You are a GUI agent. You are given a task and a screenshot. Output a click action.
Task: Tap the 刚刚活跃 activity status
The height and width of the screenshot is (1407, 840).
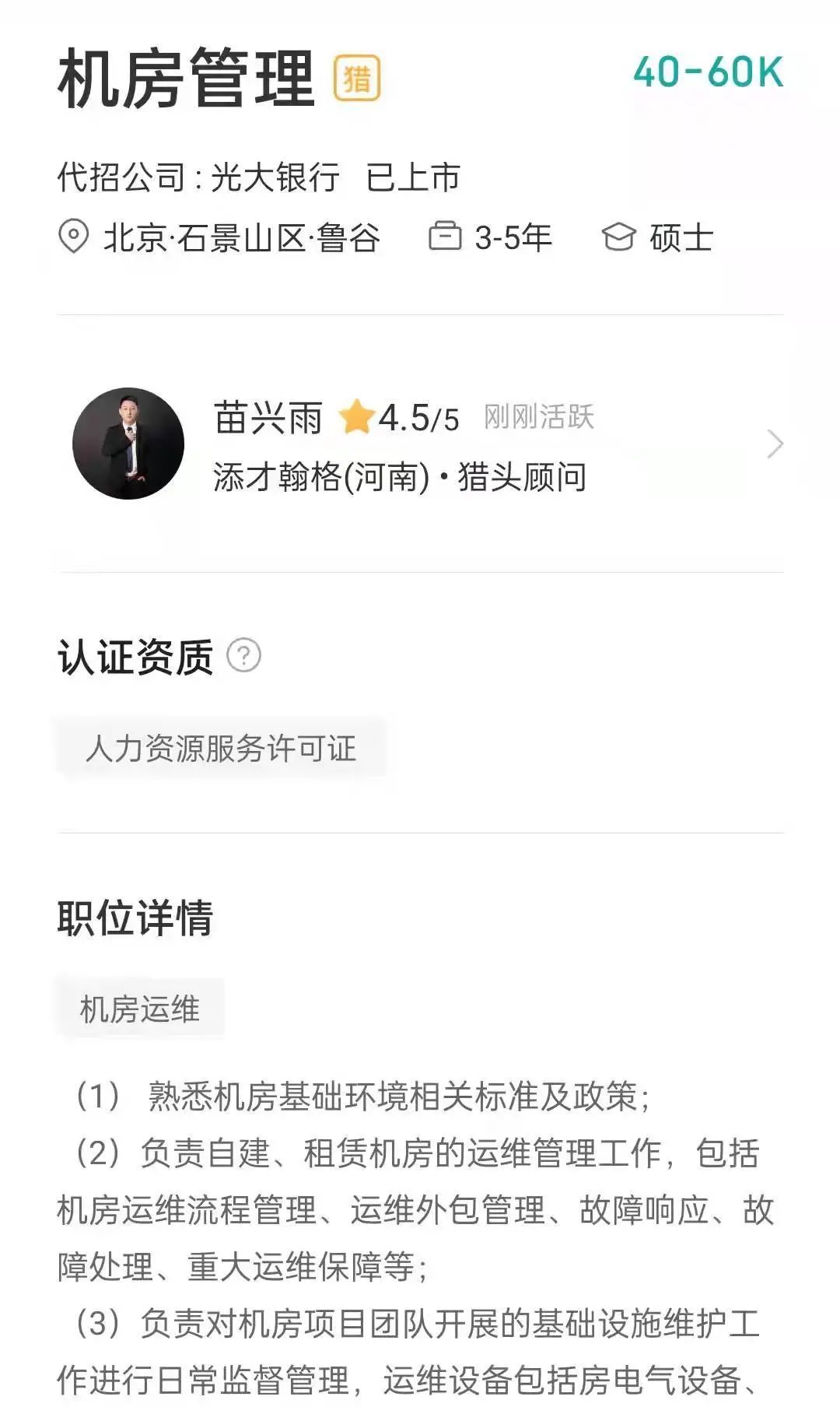tap(540, 418)
